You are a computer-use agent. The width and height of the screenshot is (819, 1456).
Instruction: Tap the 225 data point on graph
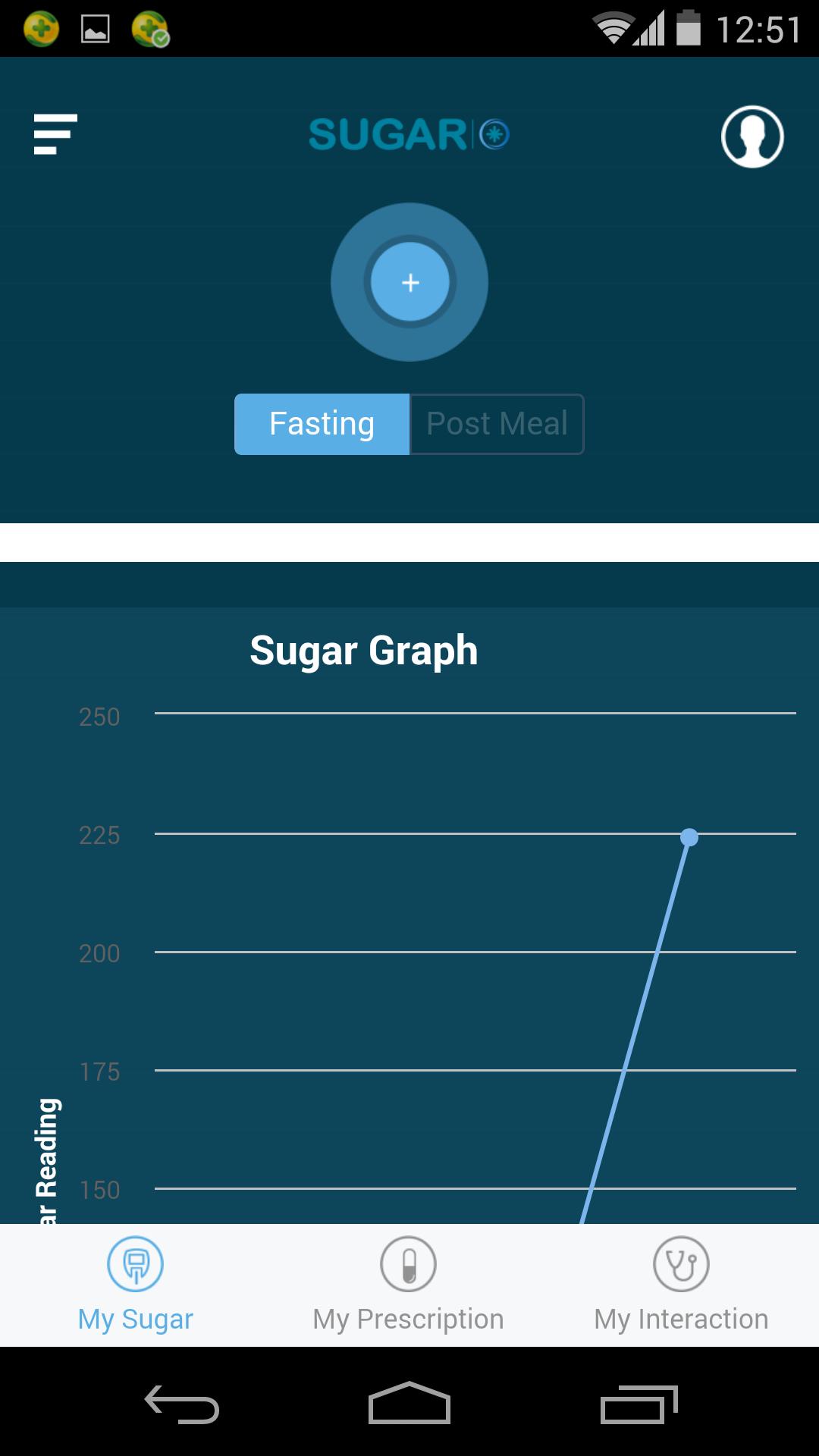[x=689, y=835]
